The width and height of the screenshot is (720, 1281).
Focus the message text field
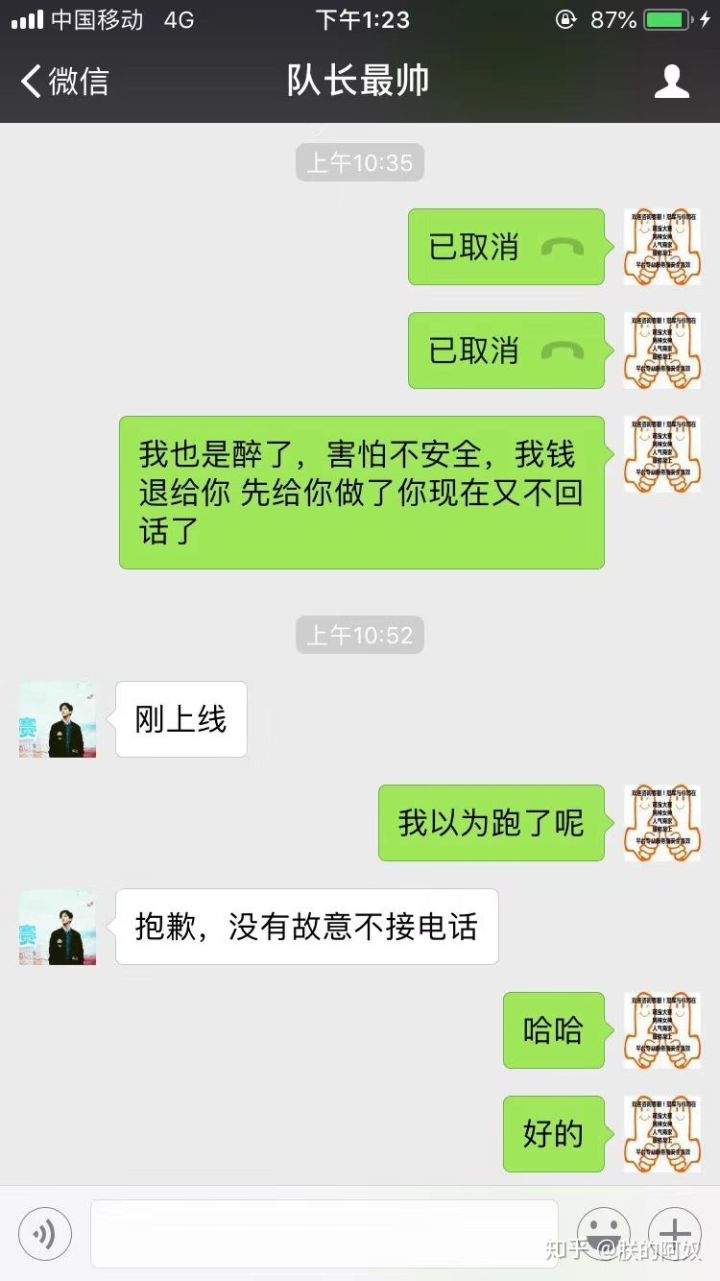[324, 1234]
